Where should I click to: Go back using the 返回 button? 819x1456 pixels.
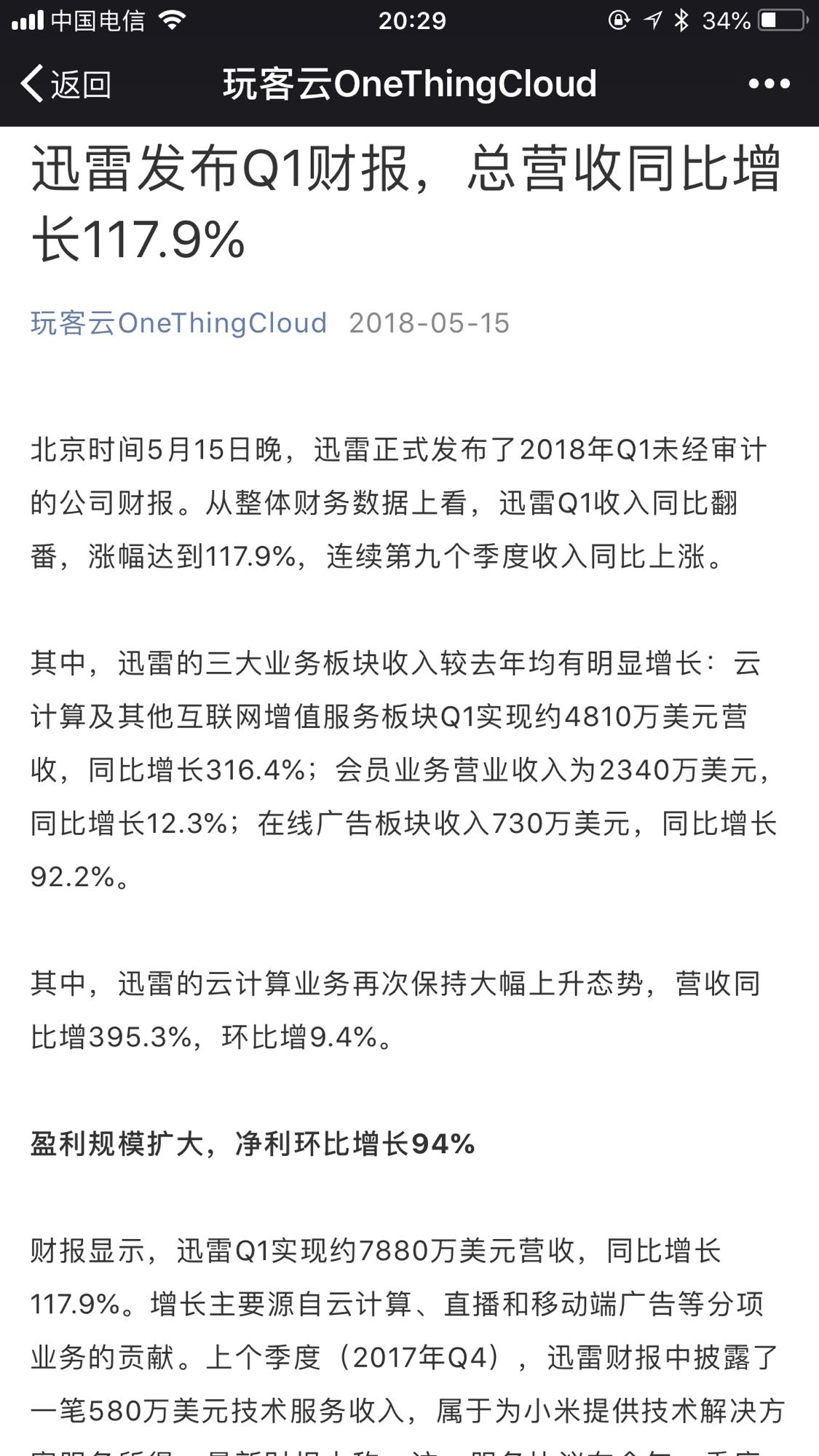tap(66, 84)
